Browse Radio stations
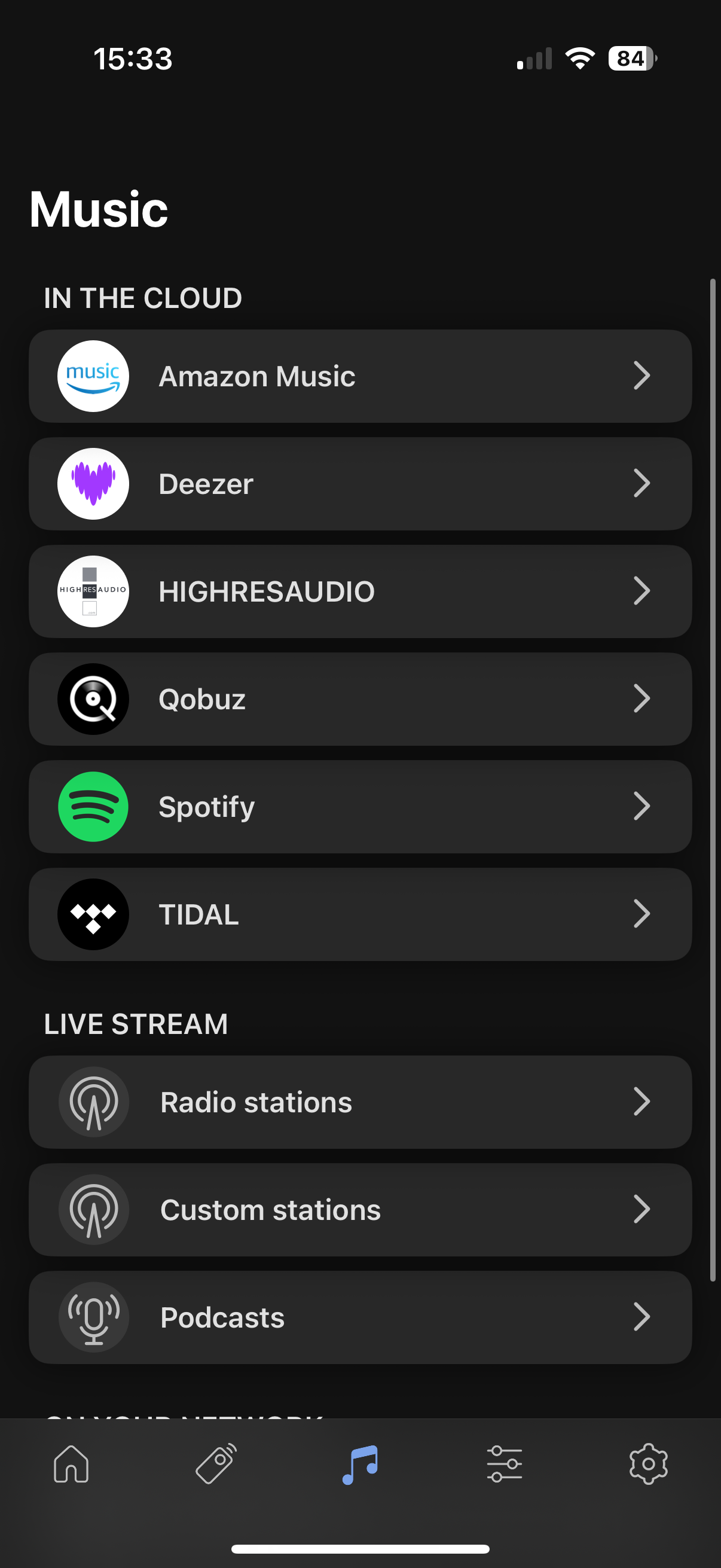Screen dimensions: 721x1568 360,1102
